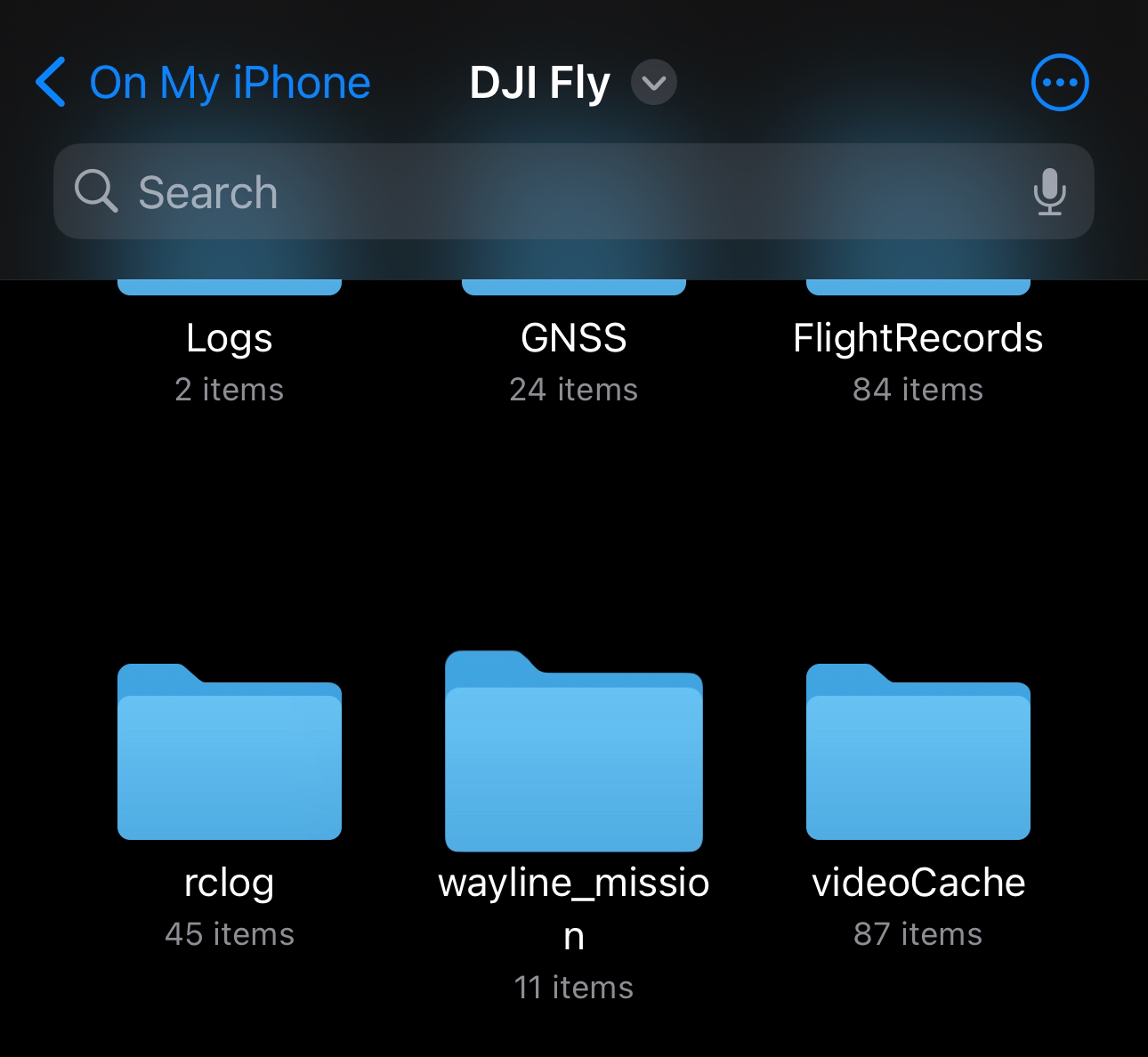Start voice dictation with the microphone

pyautogui.click(x=1049, y=192)
